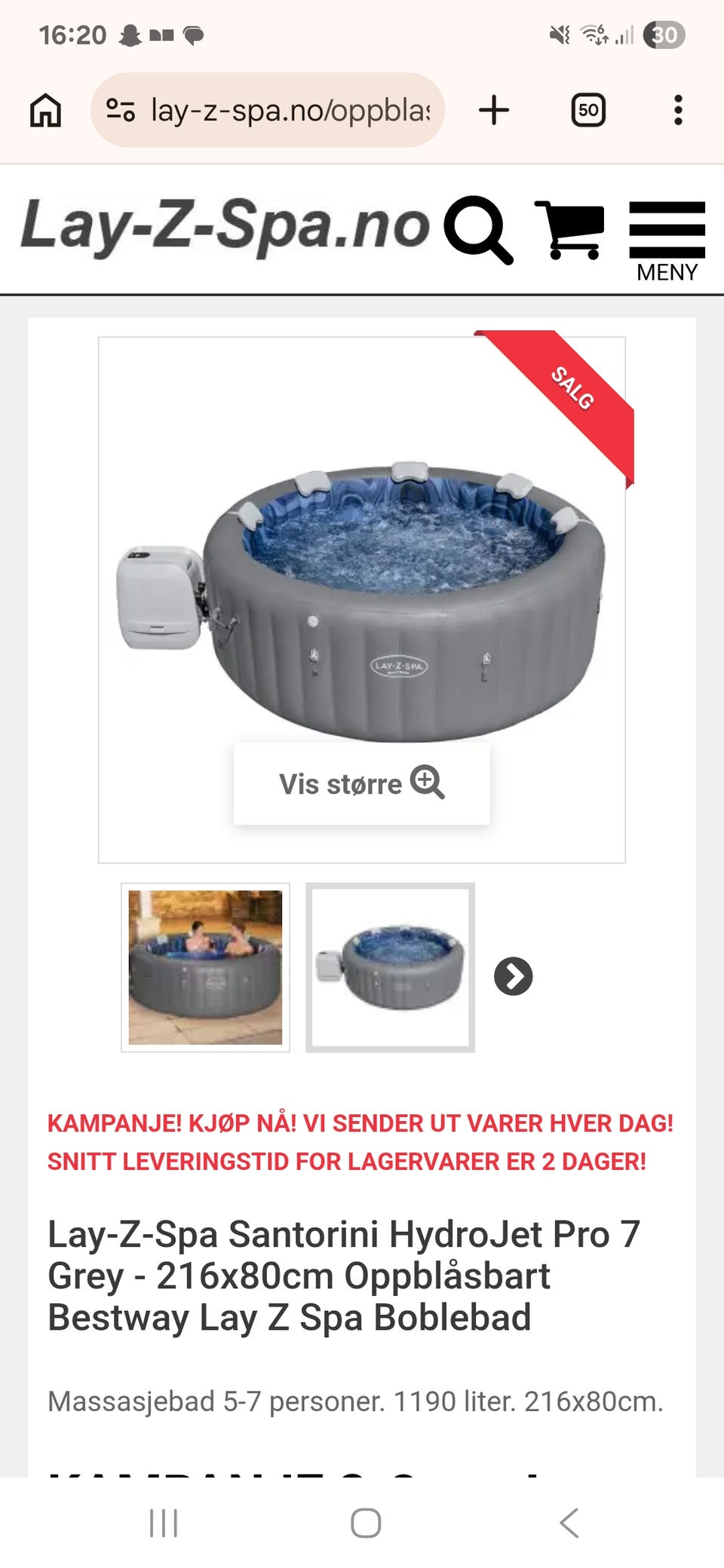Tap the battery indicator showing 30
The image size is (724, 1568).
667,34
